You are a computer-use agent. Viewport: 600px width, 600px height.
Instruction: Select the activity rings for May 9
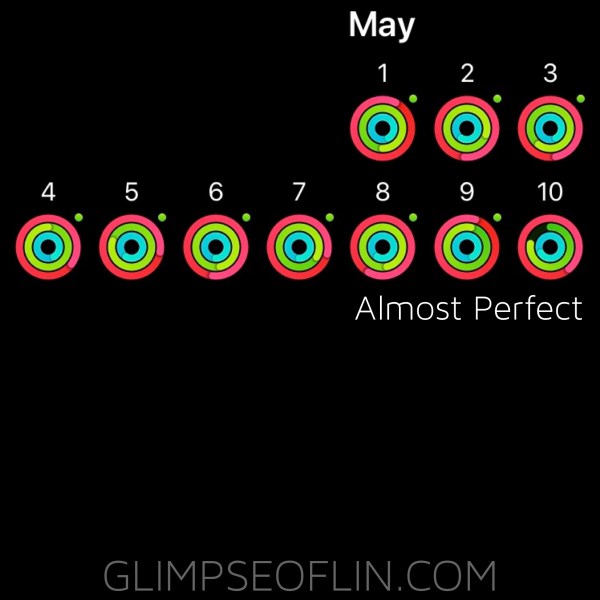[466, 246]
